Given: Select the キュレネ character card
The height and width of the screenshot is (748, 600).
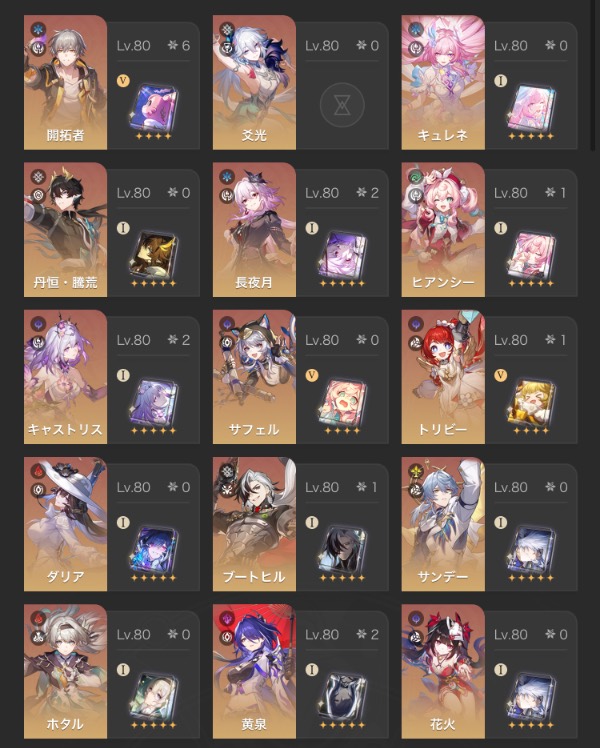Looking at the screenshot, I should point(489,83).
